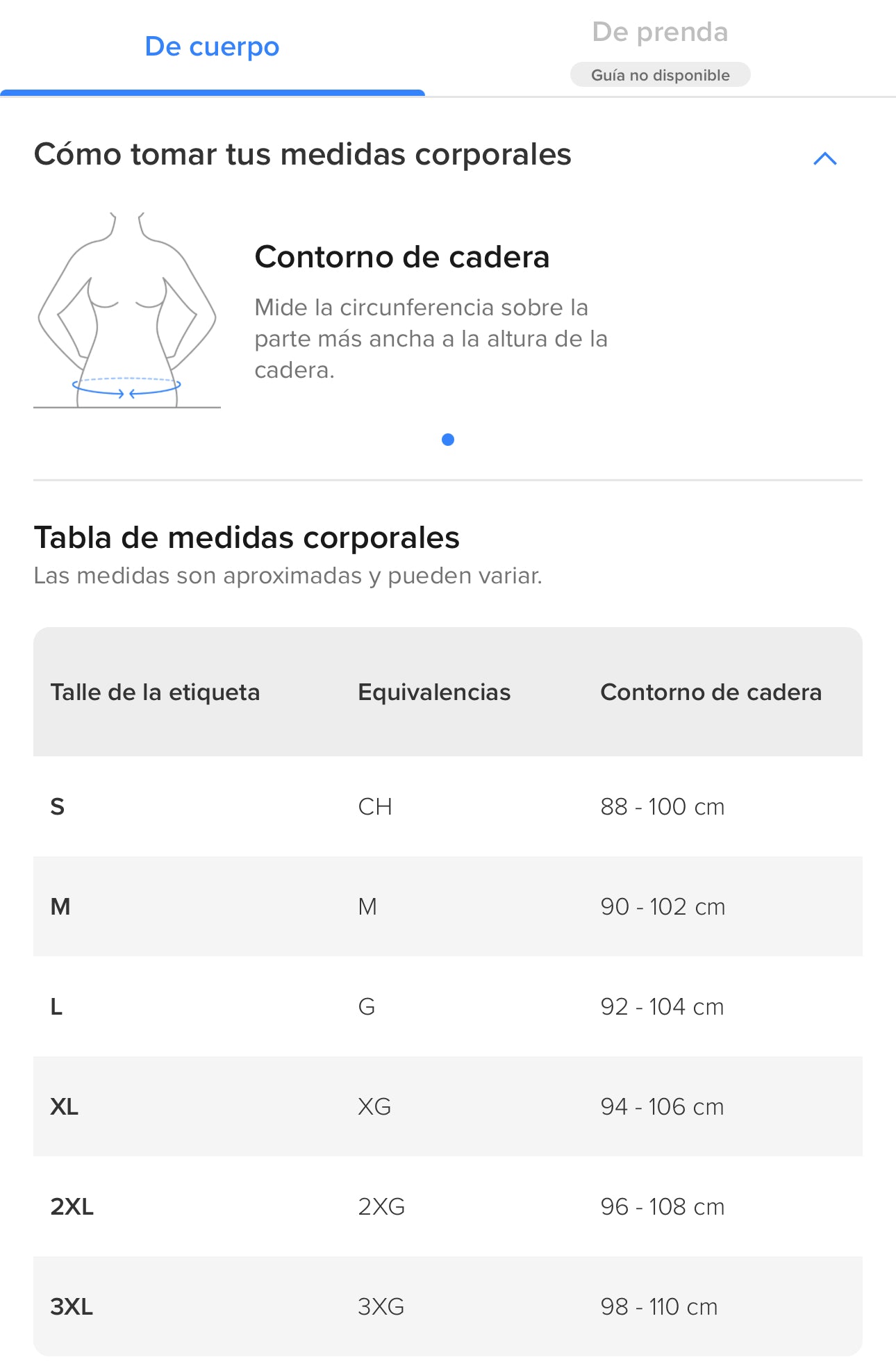The width and height of the screenshot is (896, 1364).
Task: Select the XL size row
Action: coord(448,1106)
